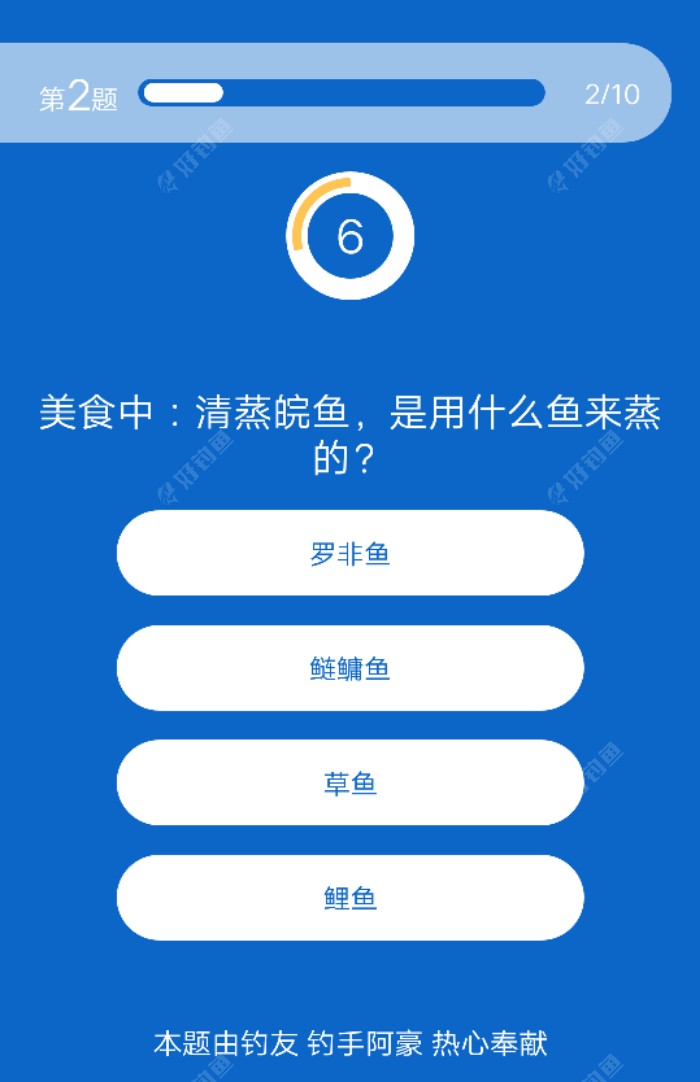This screenshot has height=1082, width=700.
Task: Pick the 草鱼 answer option
Action: point(350,783)
